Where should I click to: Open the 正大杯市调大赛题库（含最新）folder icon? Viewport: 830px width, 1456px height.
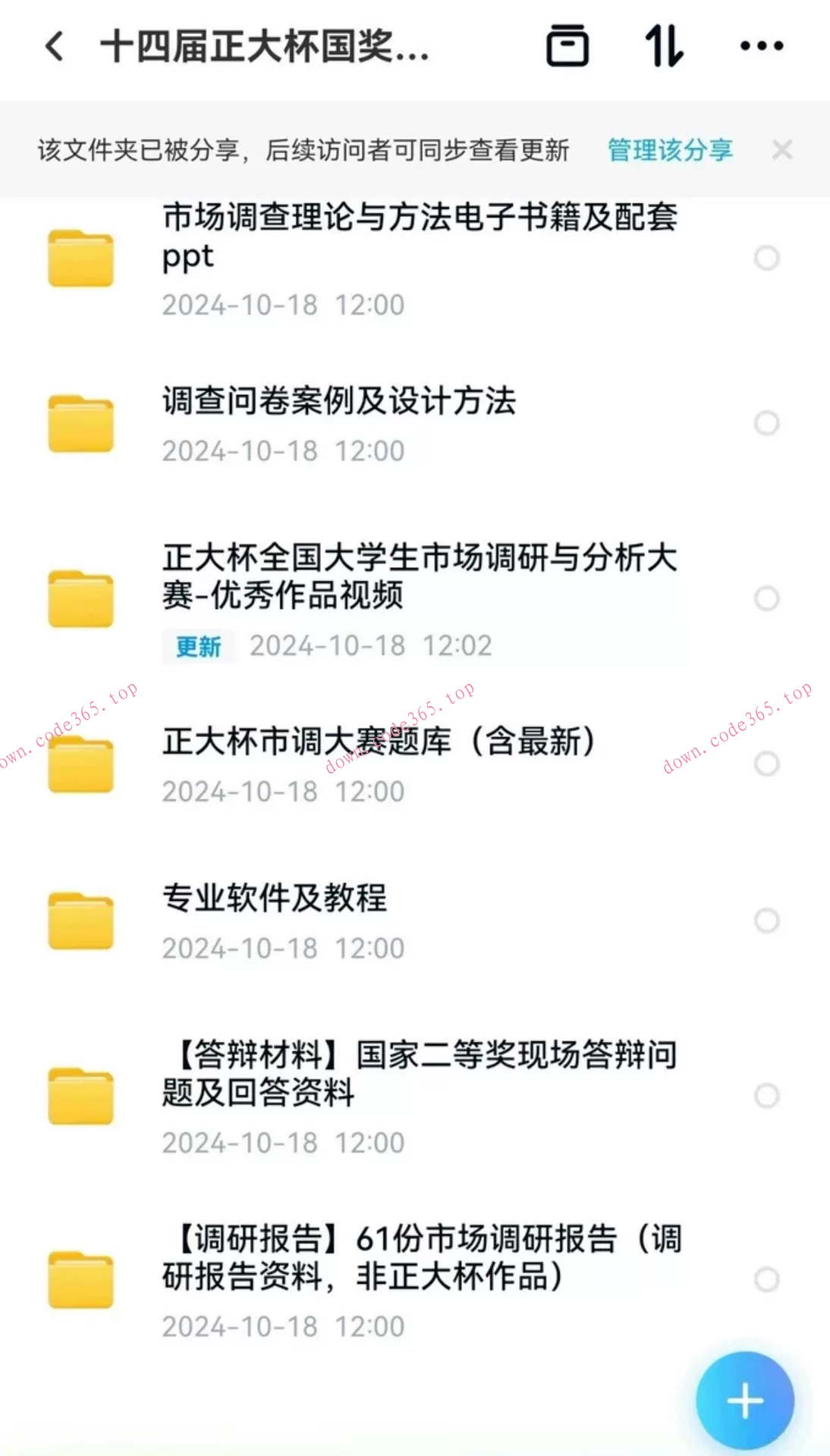point(80,764)
